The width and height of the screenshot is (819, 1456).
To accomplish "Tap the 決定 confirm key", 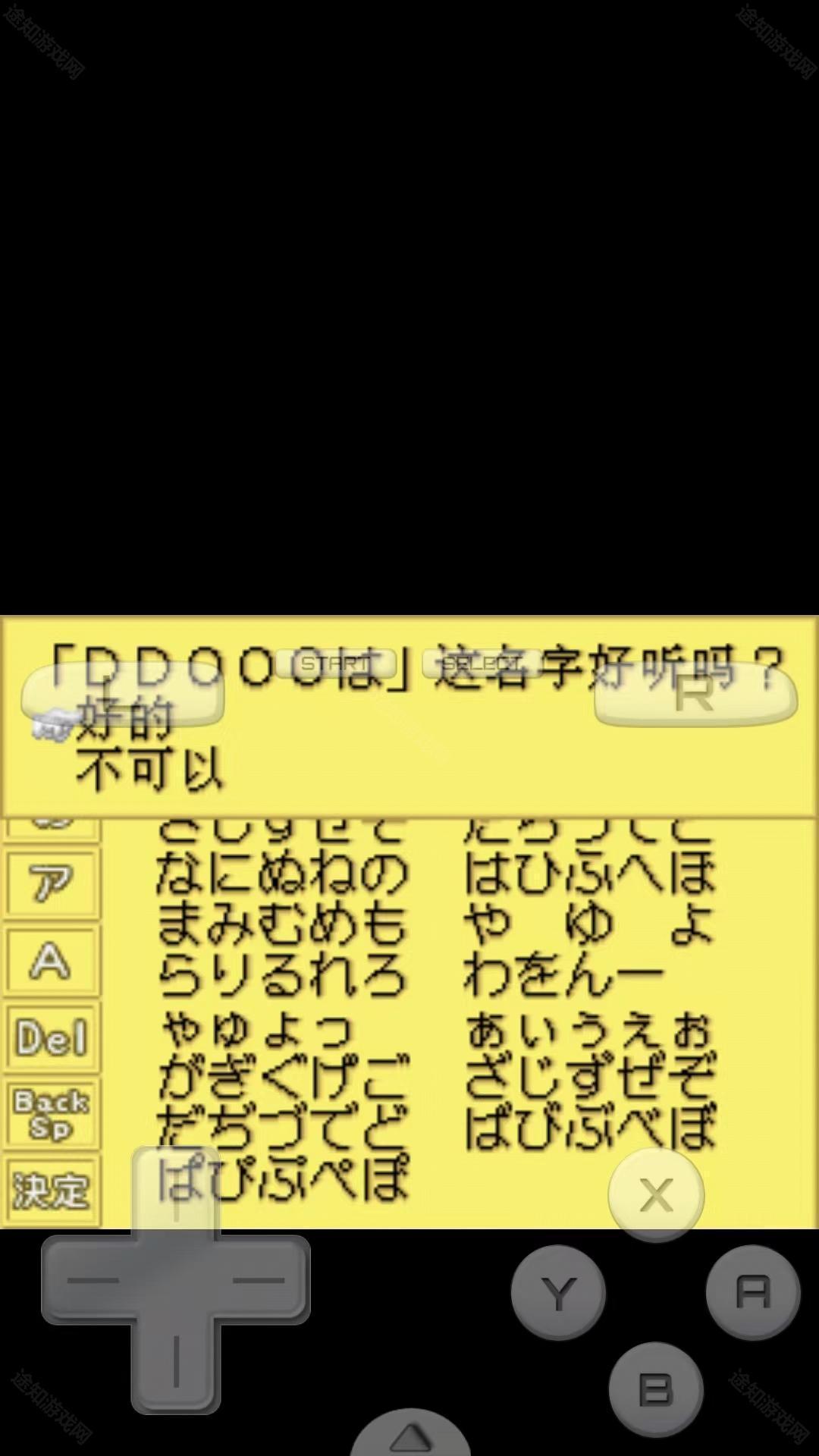I will coord(51,1191).
